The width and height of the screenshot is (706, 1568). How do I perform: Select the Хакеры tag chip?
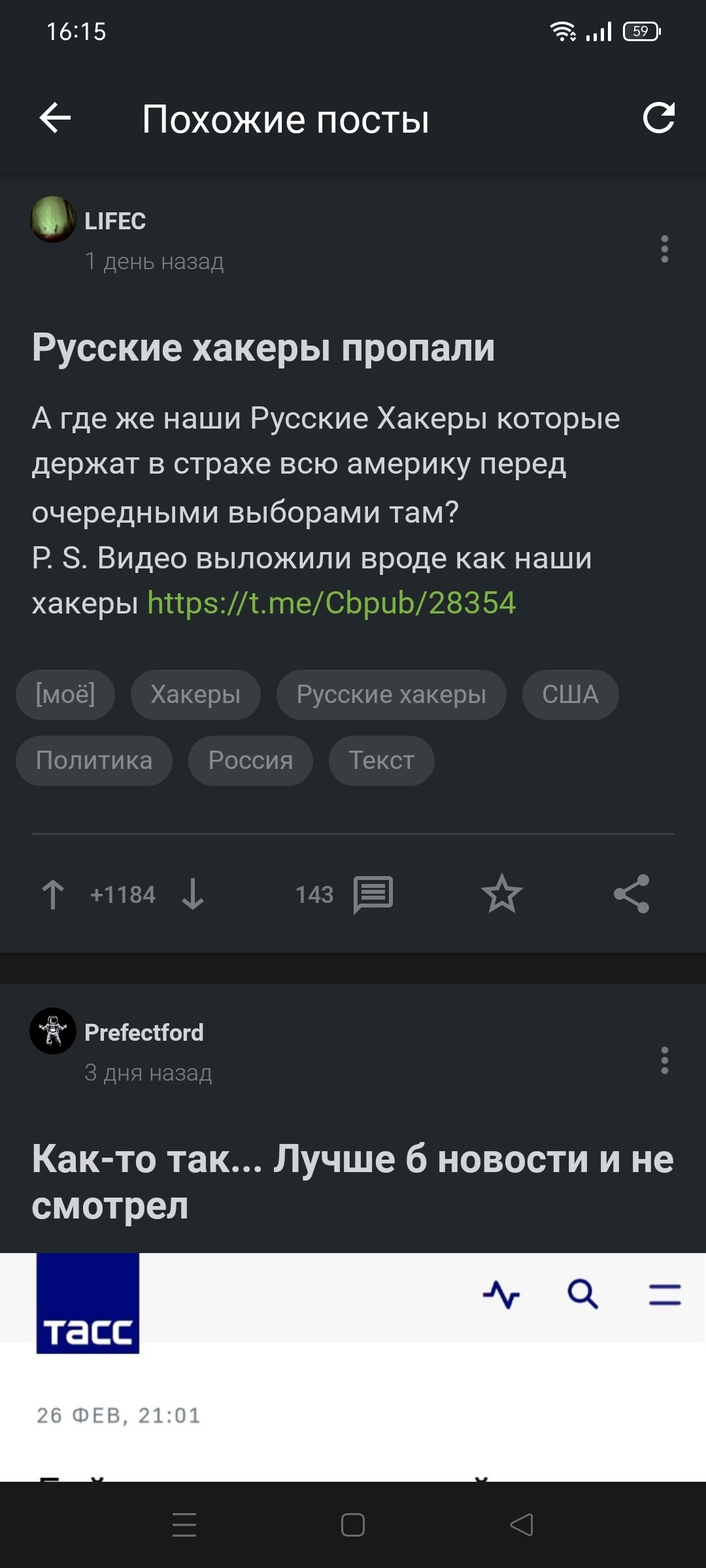195,694
